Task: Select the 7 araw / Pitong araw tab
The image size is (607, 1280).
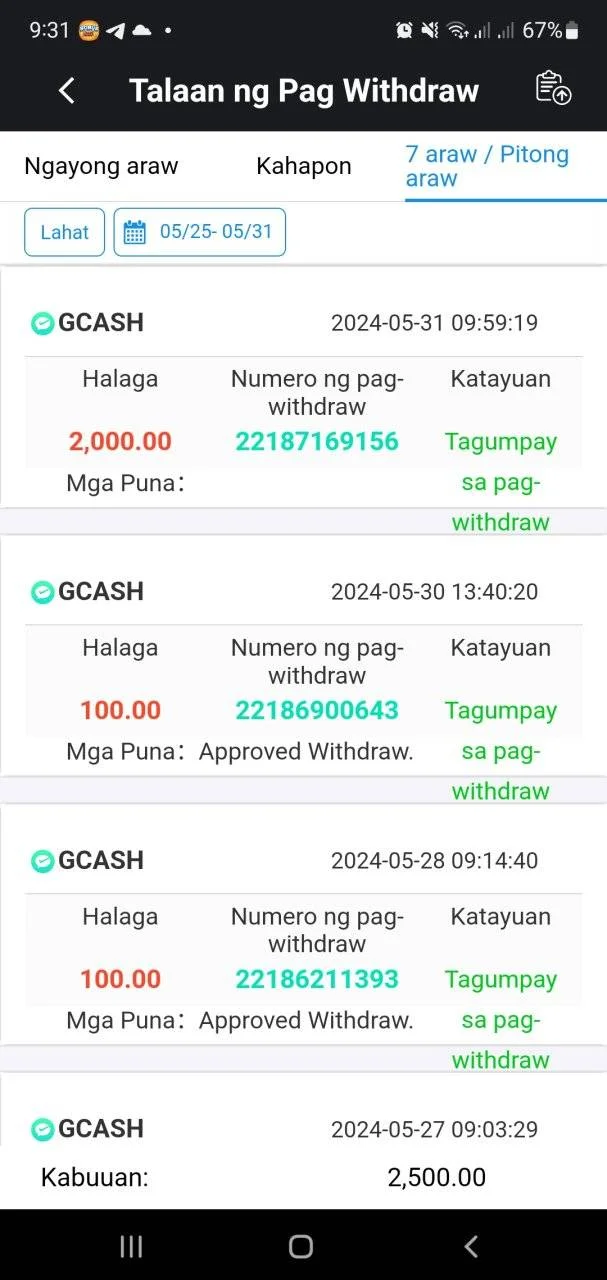Action: tap(487, 166)
